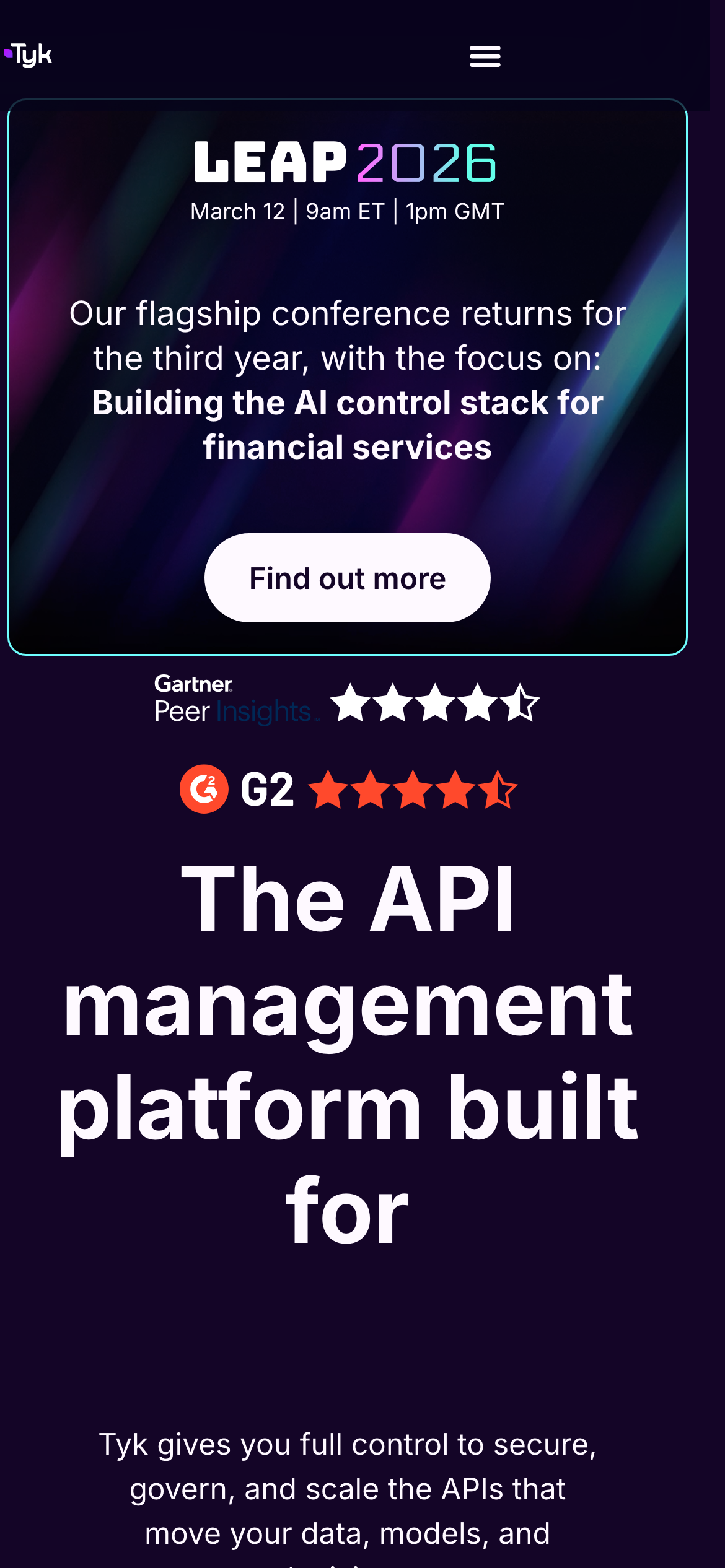The height and width of the screenshot is (1568, 725).
Task: Go to the Tyk home logo
Action: click(x=29, y=54)
